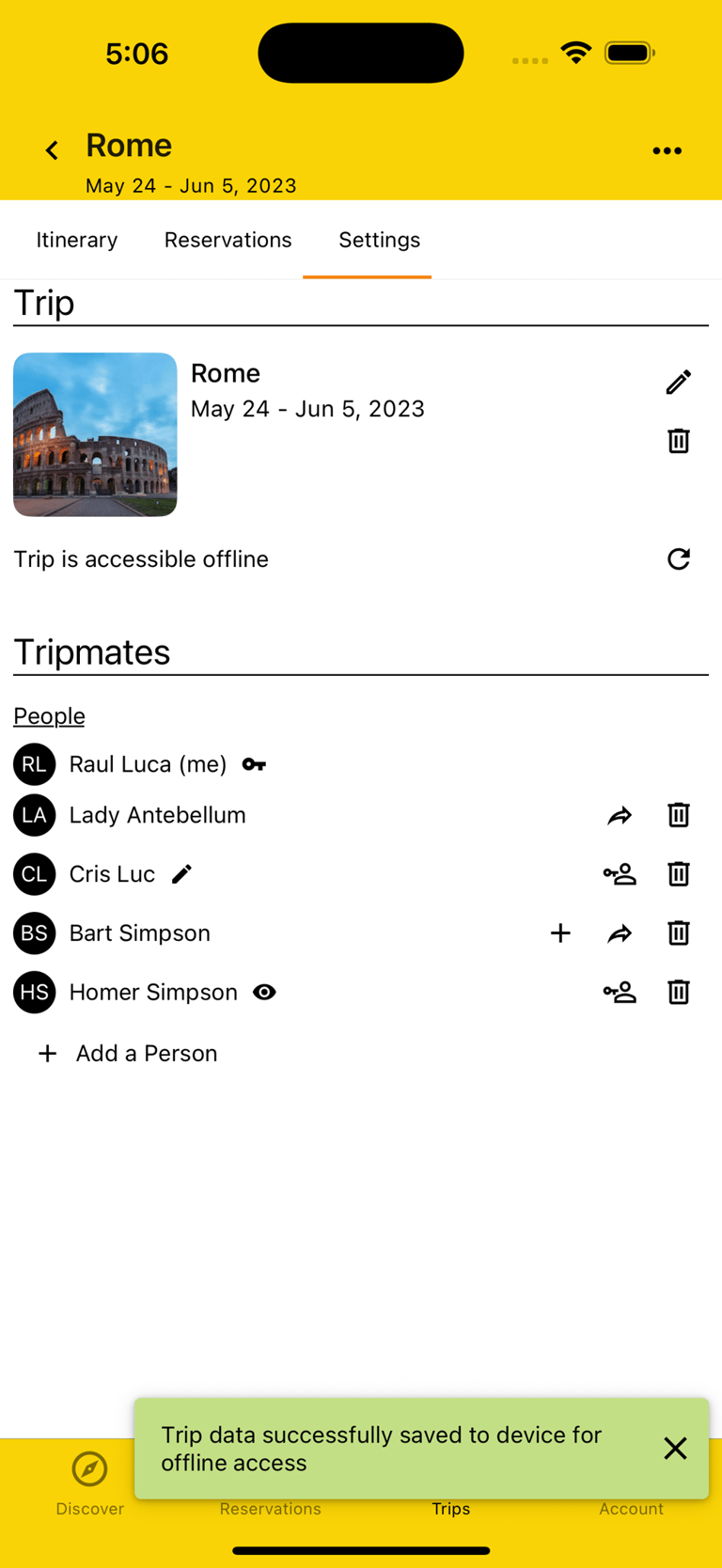Give Homer Simpson access via person-key icon

click(620, 992)
